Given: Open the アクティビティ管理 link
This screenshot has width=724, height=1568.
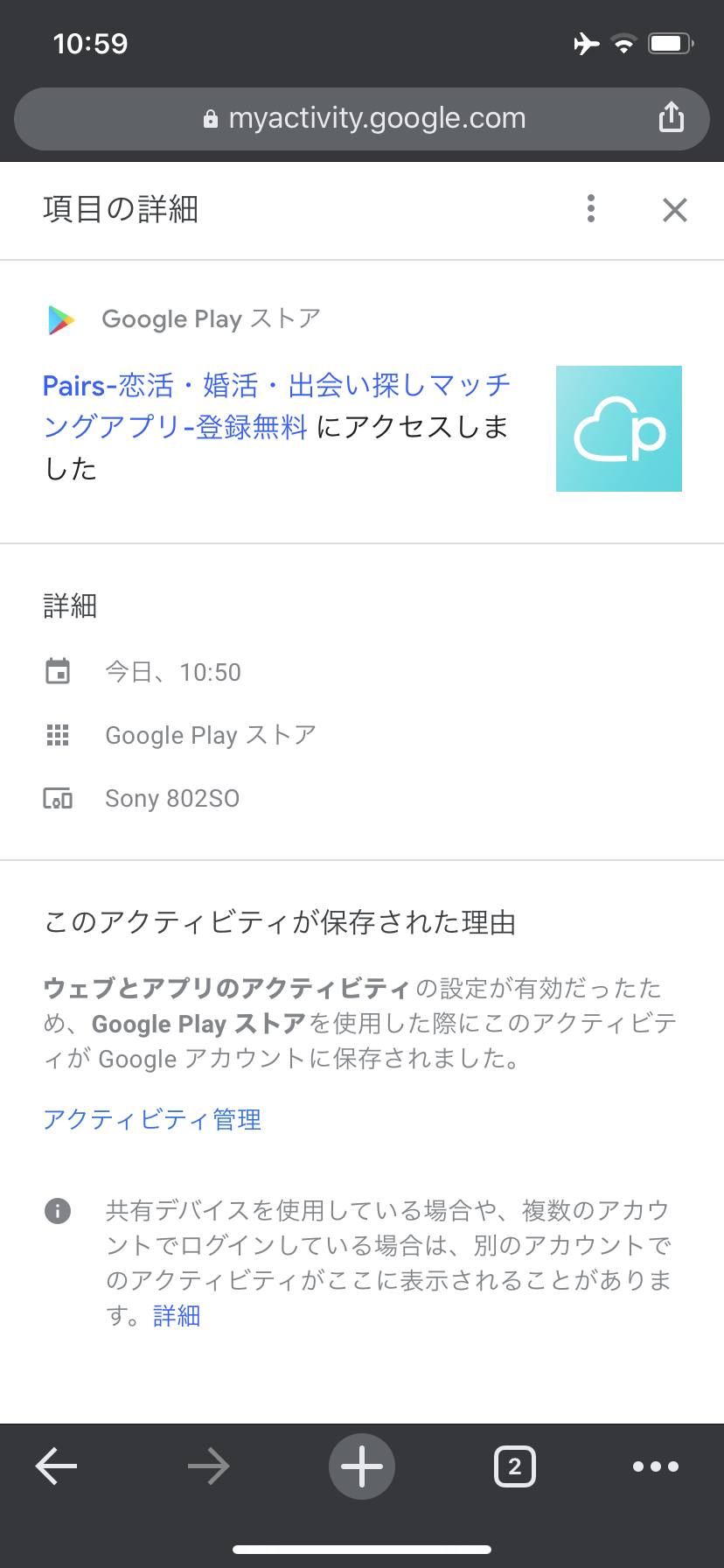Looking at the screenshot, I should 151,1120.
